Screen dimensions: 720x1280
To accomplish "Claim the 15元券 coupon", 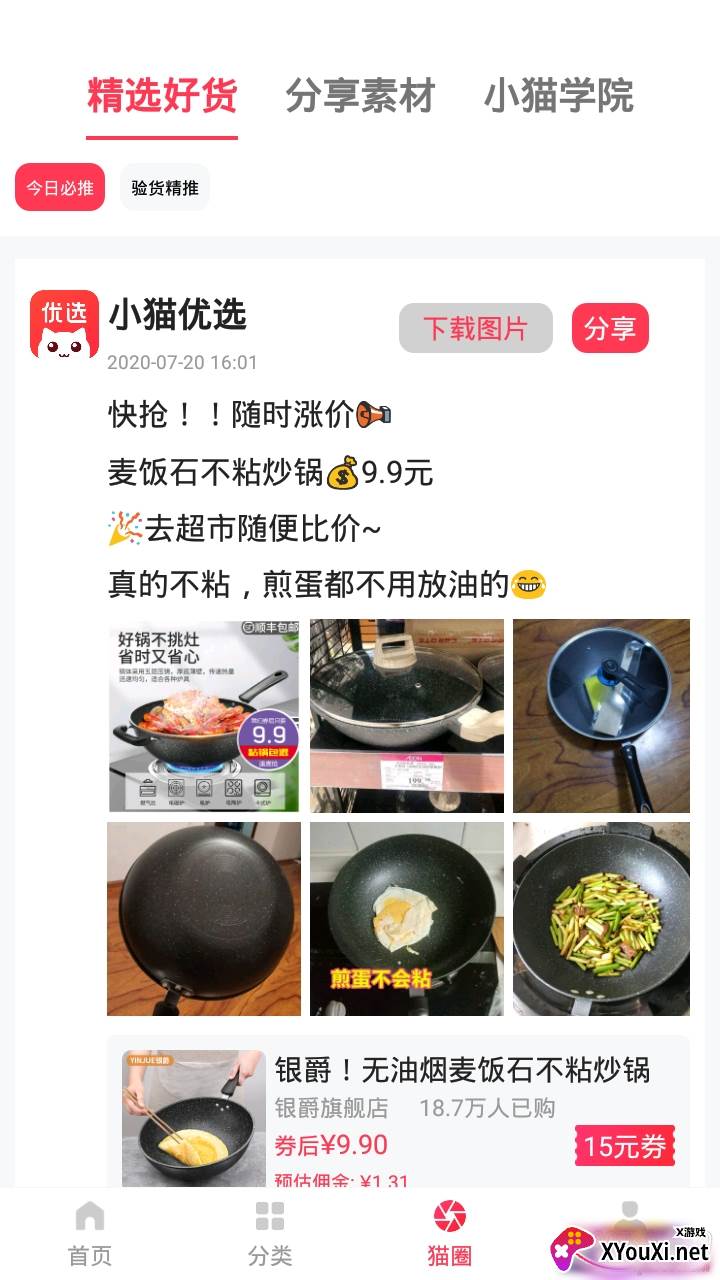I will click(x=625, y=1146).
